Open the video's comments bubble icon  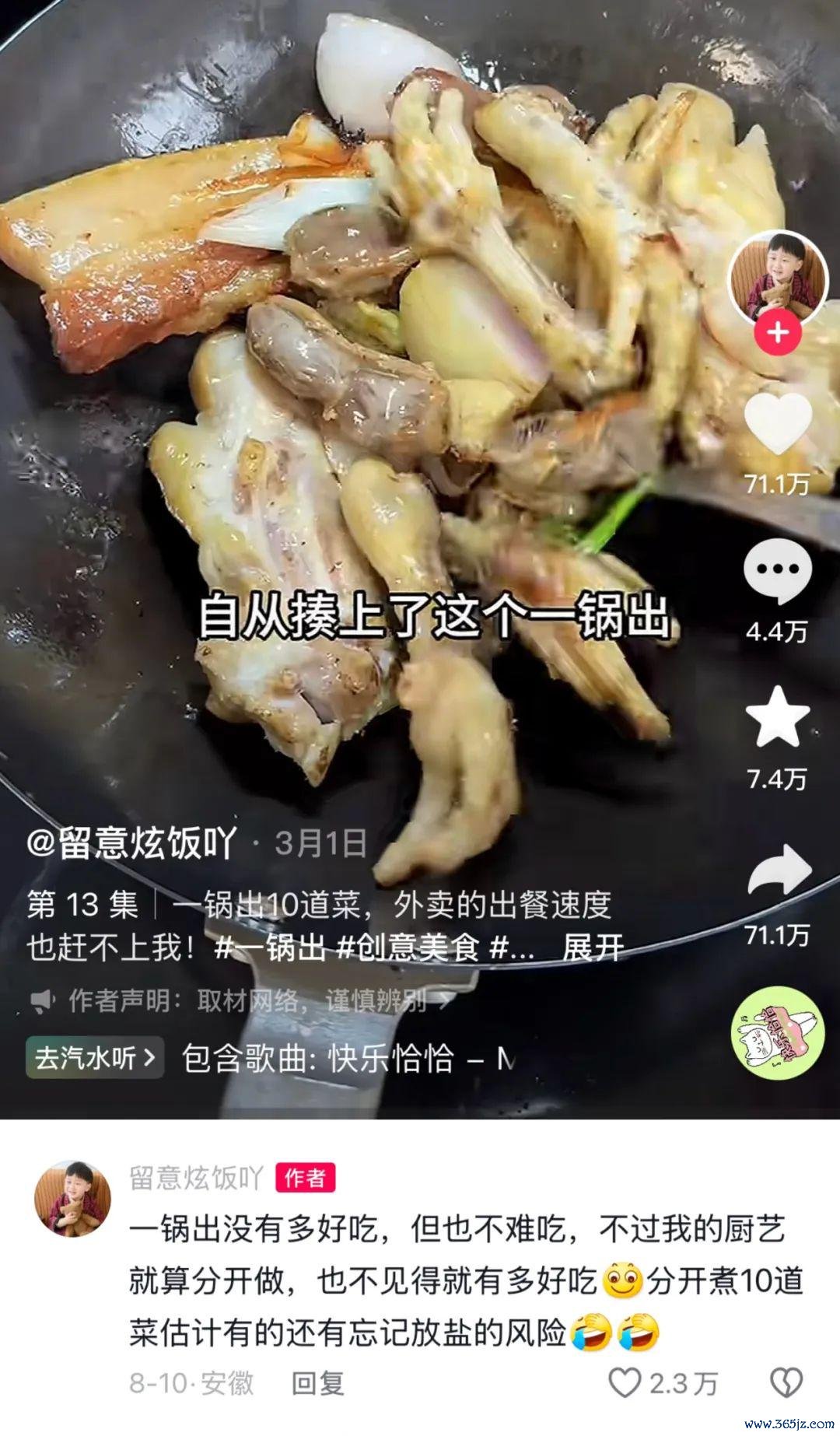(778, 569)
